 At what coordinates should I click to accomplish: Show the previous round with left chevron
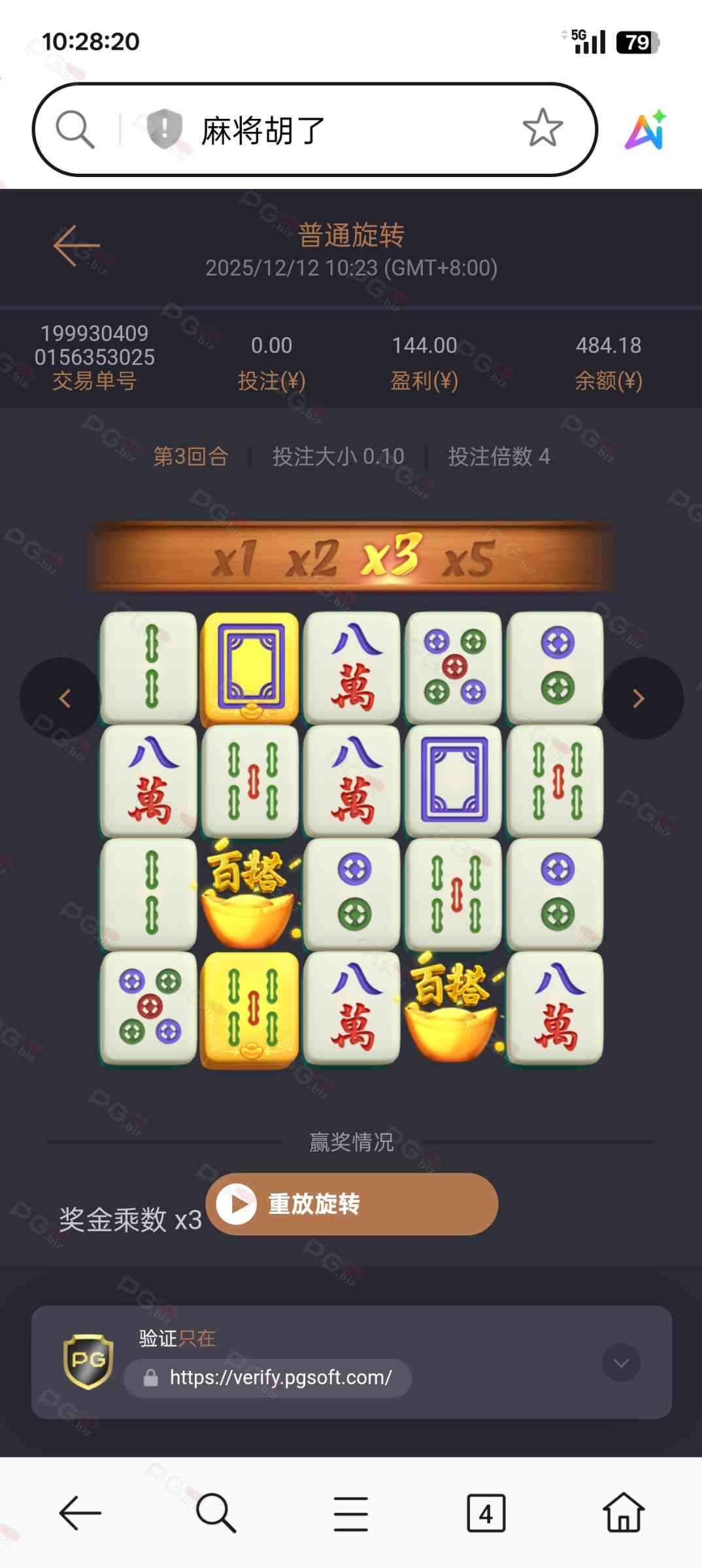62,698
